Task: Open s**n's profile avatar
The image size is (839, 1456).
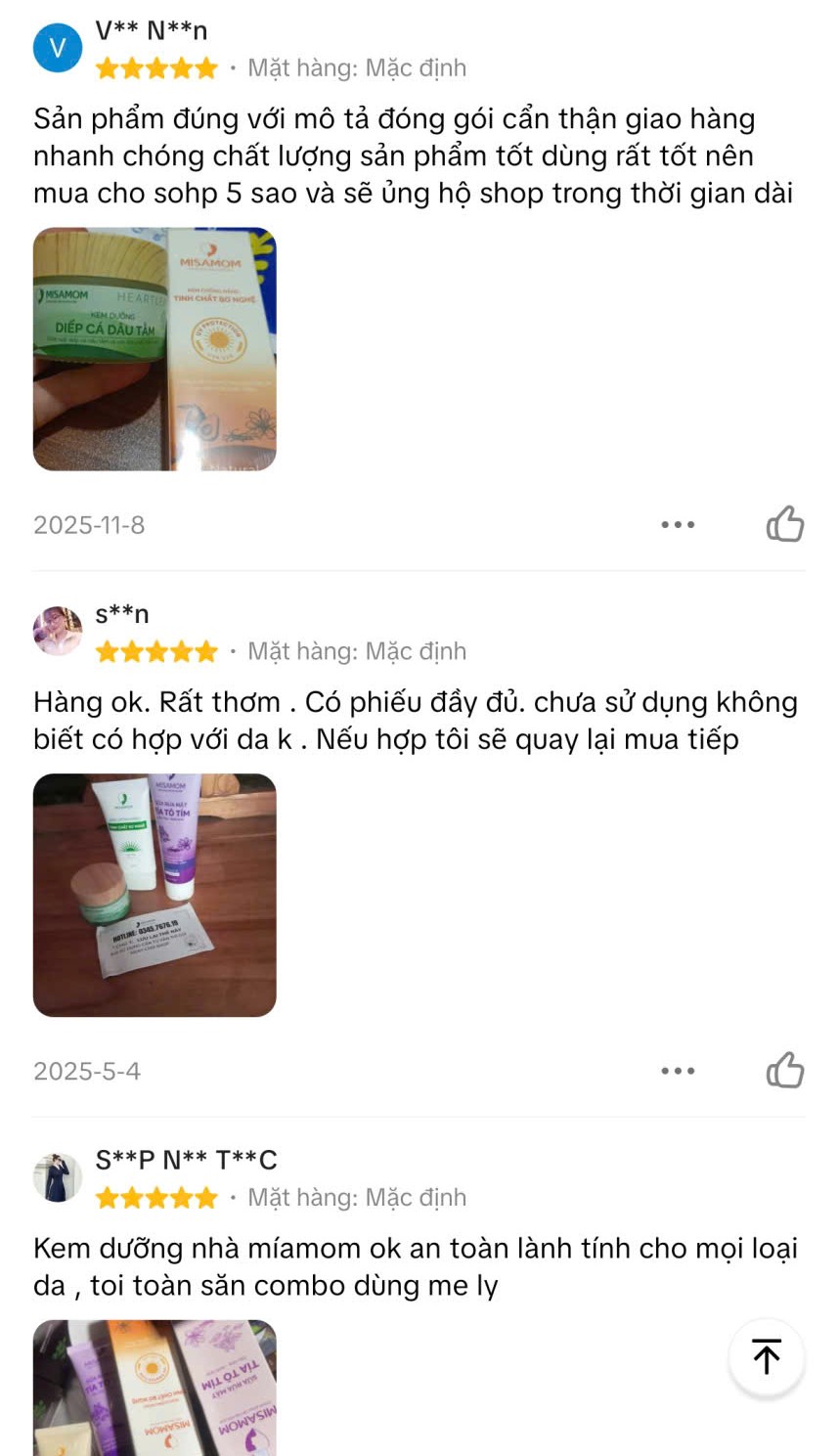Action: (x=58, y=631)
